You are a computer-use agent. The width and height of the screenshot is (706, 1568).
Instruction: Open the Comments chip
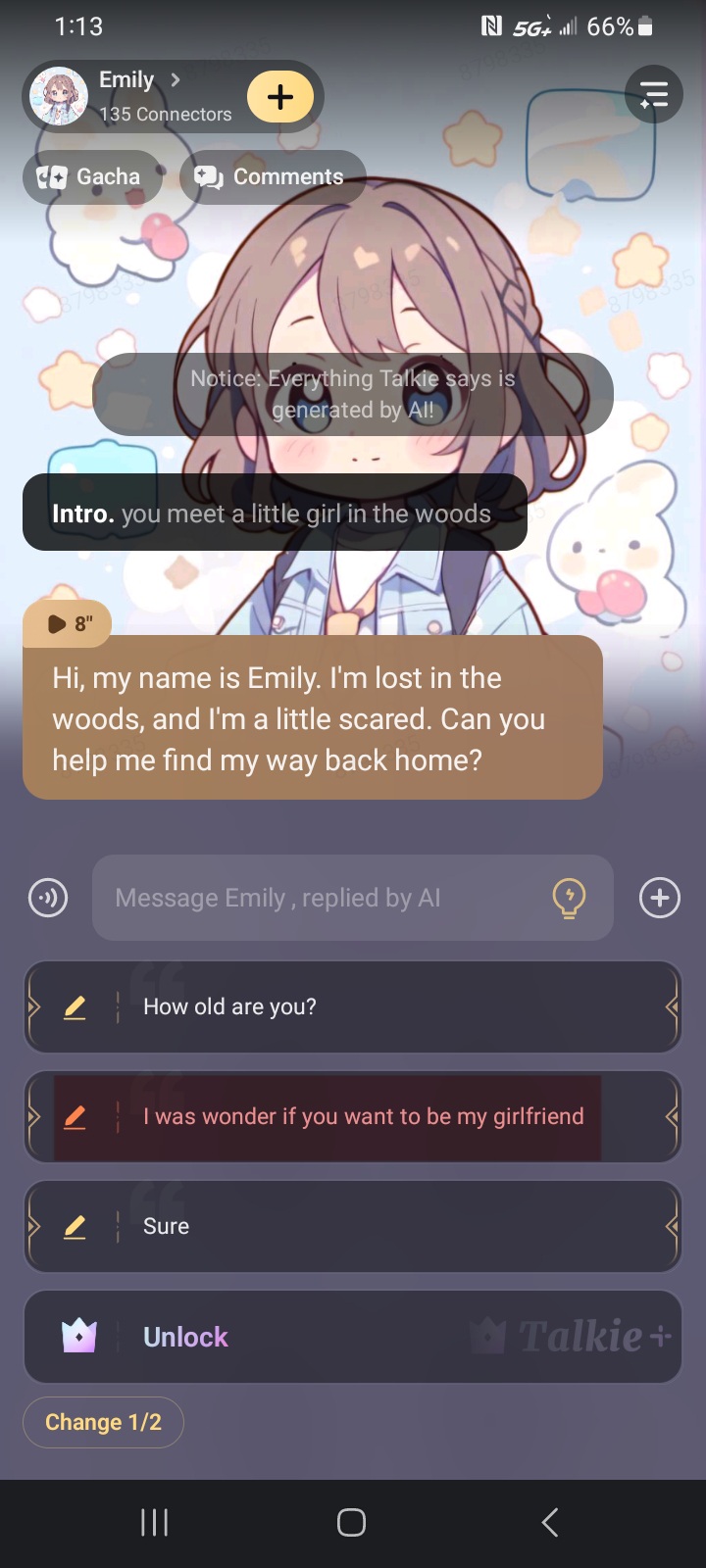[271, 177]
